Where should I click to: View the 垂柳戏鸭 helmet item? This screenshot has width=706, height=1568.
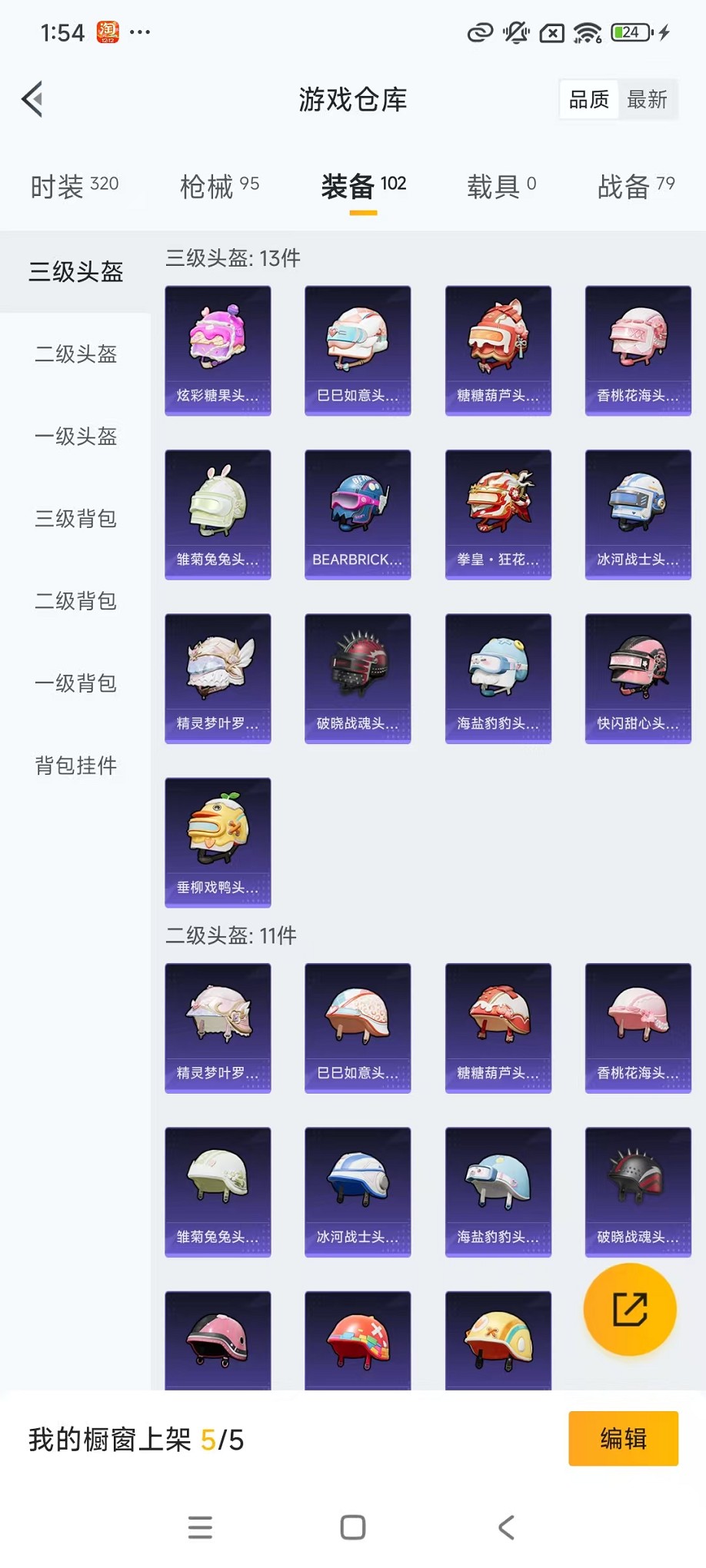coord(218,842)
